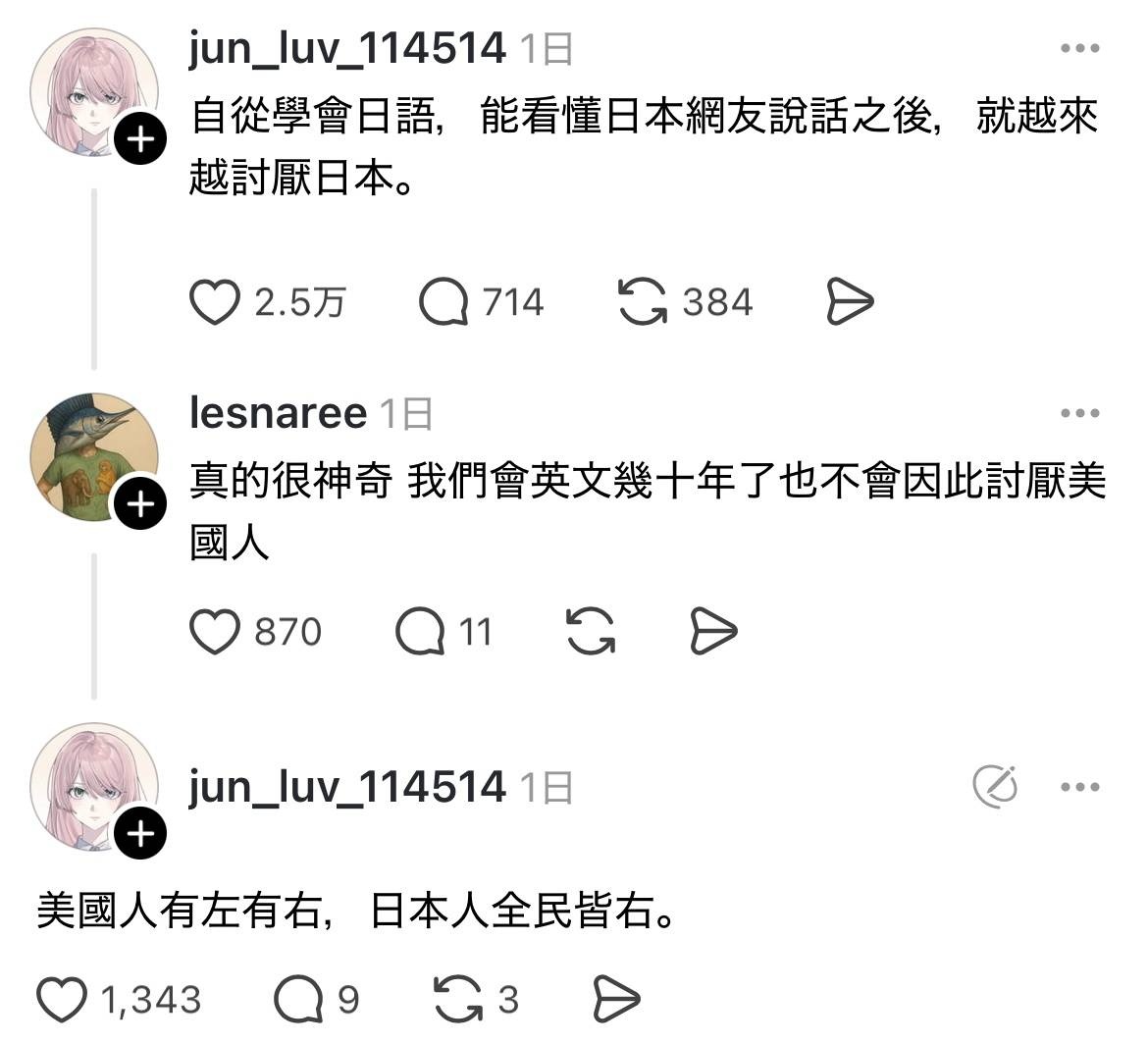The image size is (1148, 1044).
Task: Like lesnaree's reply
Action: point(215,631)
